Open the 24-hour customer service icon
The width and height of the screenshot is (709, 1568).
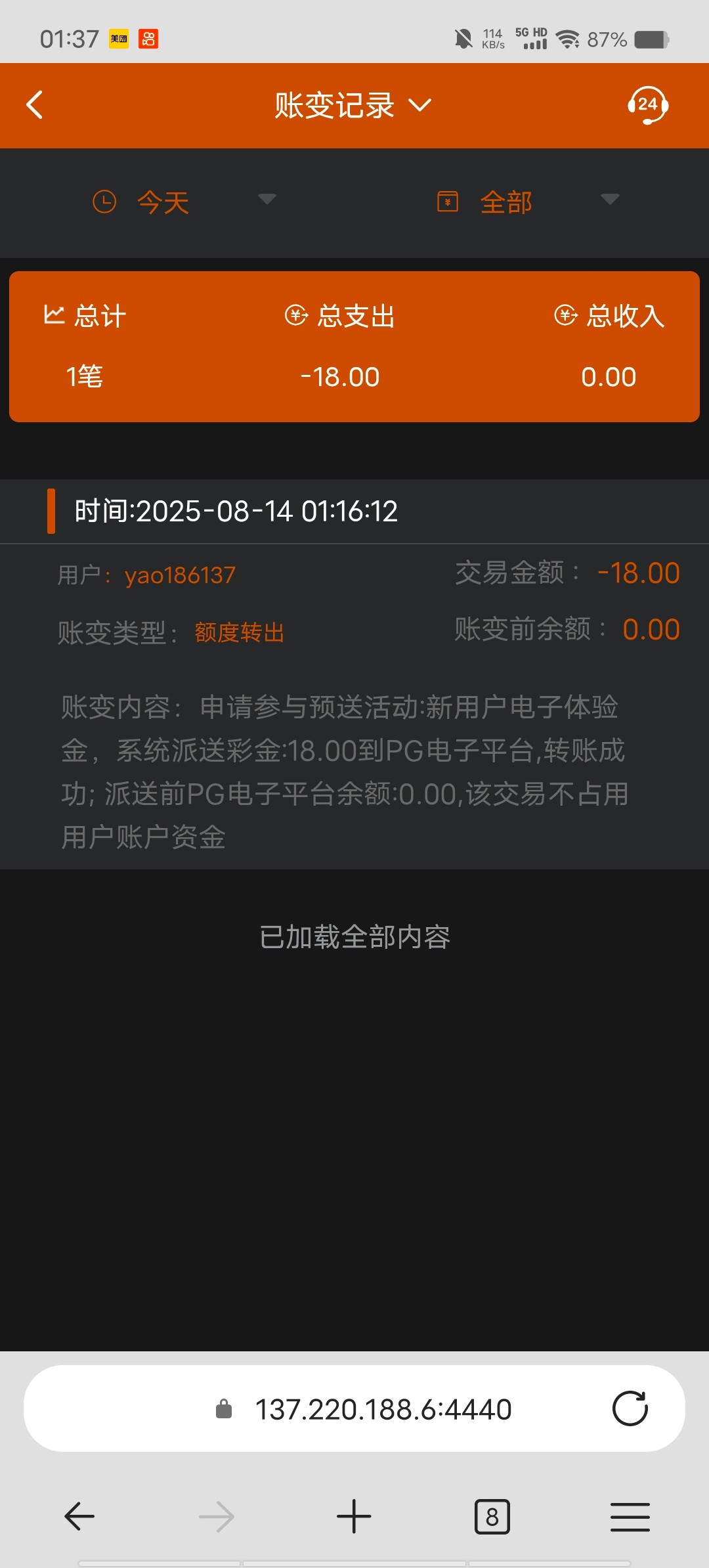(x=649, y=105)
